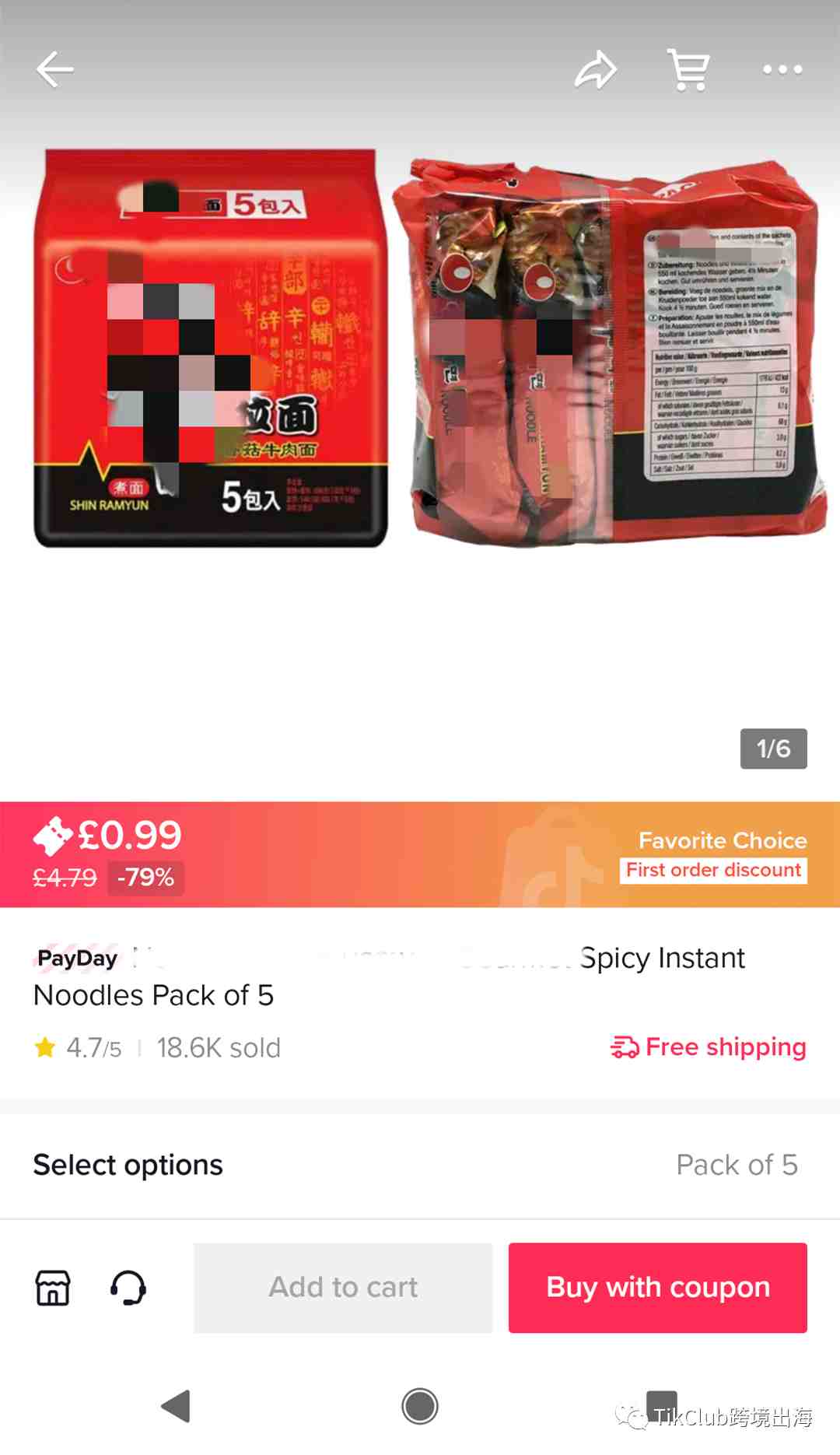Visit the seller's shop page
Image resolution: width=840 pixels, height=1455 pixels.
pos(53,1288)
